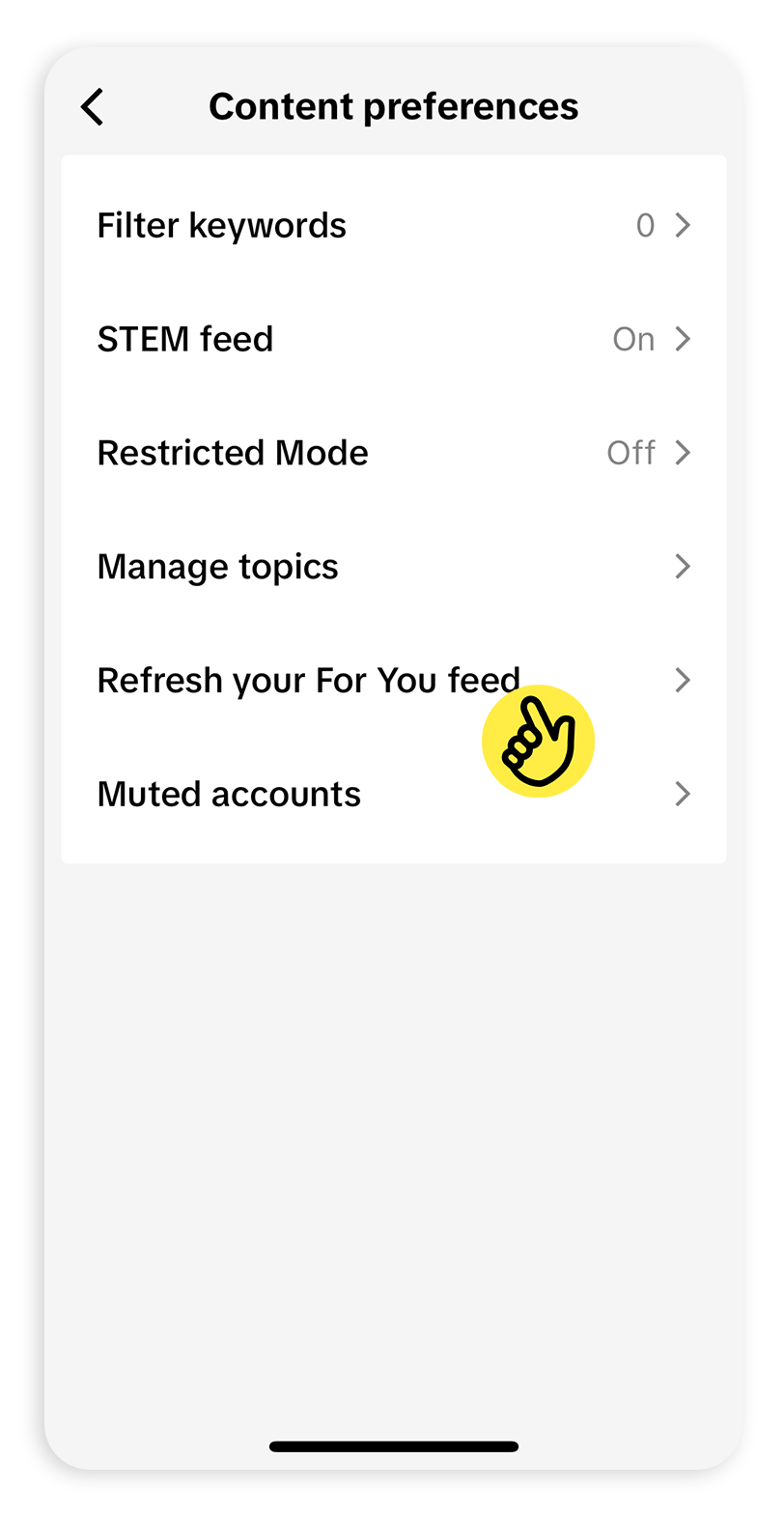Image resolution: width=784 pixels, height=1516 pixels.
Task: Expand Muted accounts using its chevron
Action: tap(683, 793)
